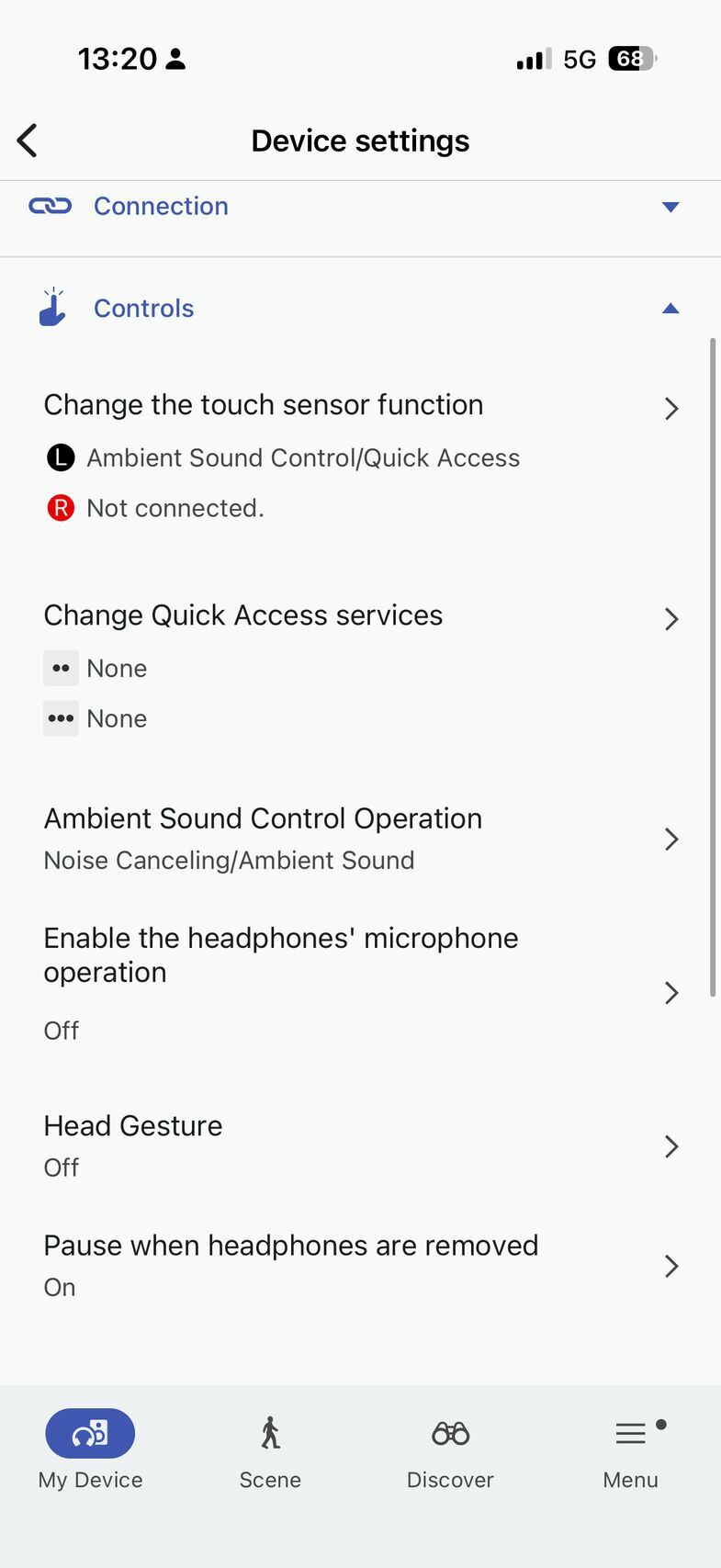Open Ambient Sound Control Operation settings
721x1568 pixels.
tap(360, 838)
